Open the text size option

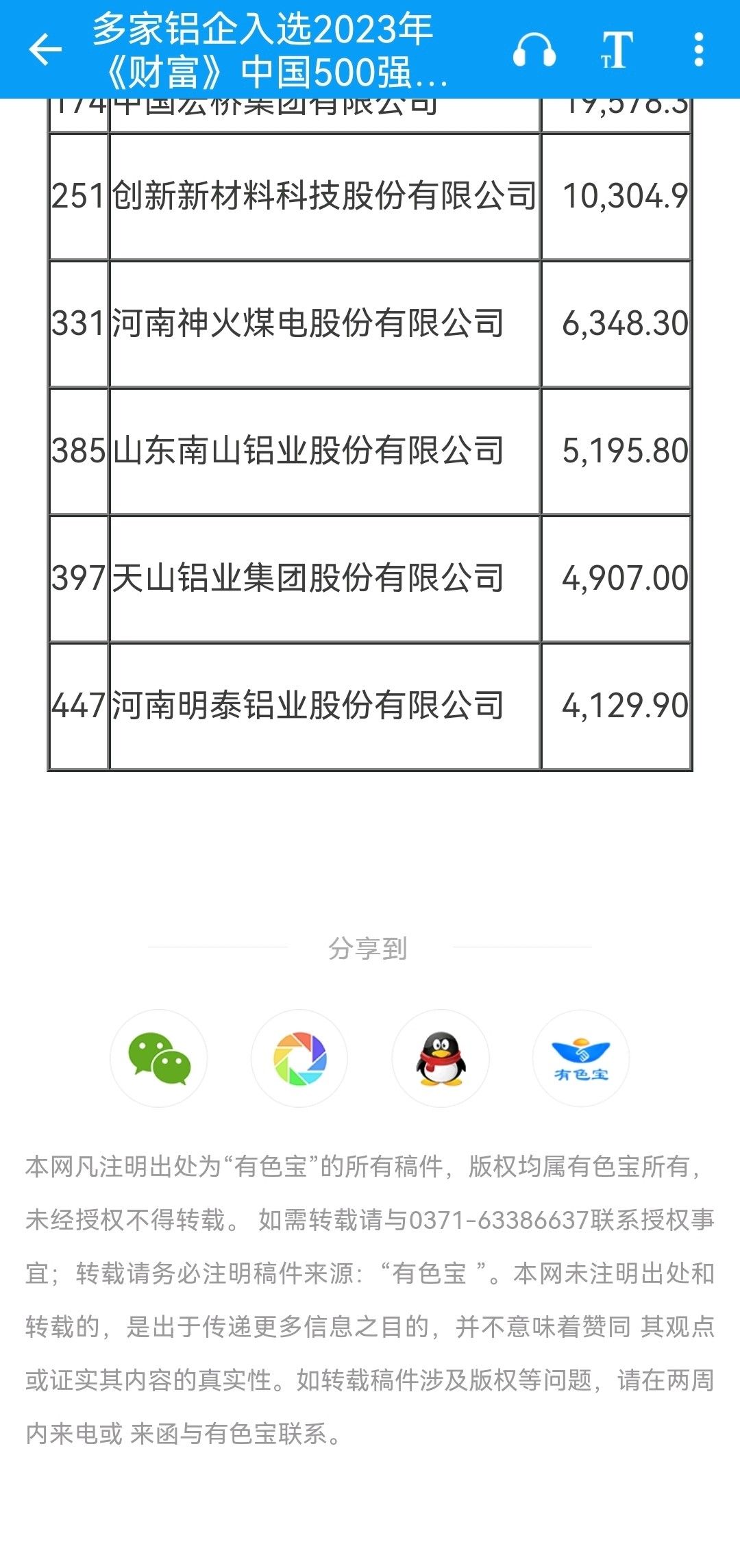(x=617, y=50)
